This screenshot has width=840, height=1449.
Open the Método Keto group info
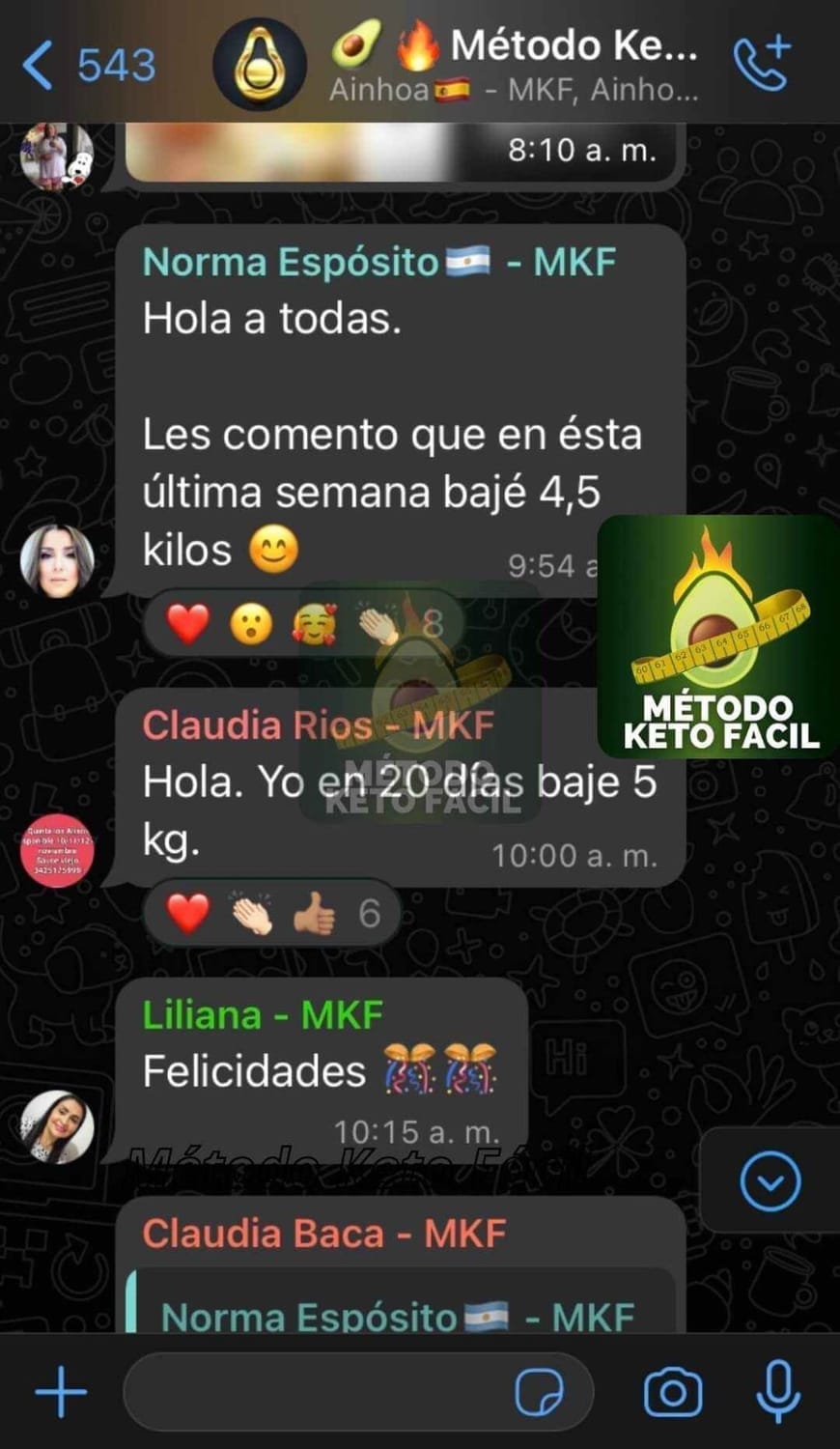click(512, 66)
